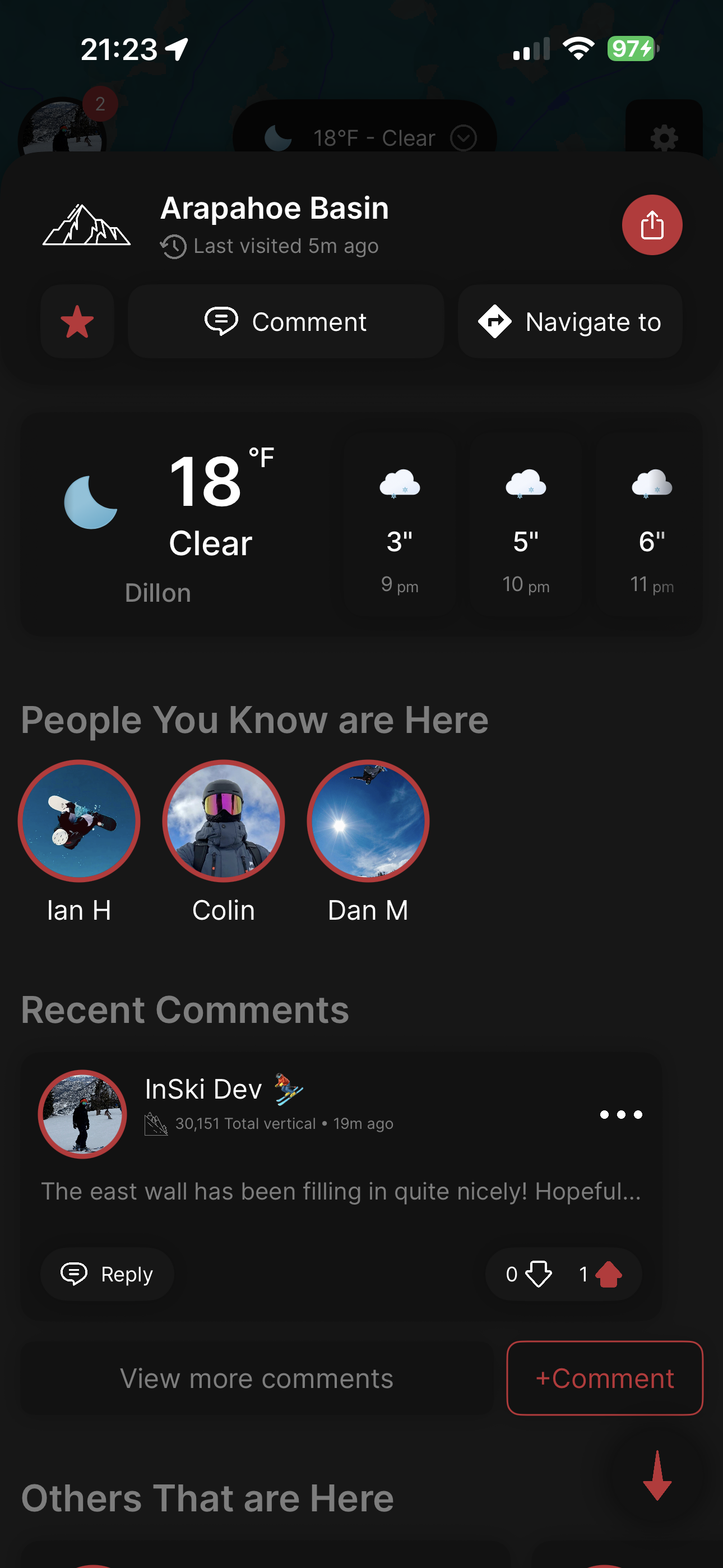Screen dimensions: 723x1568
Task: Toggle the favorite star for Arapahoe Basin
Action: pos(77,321)
